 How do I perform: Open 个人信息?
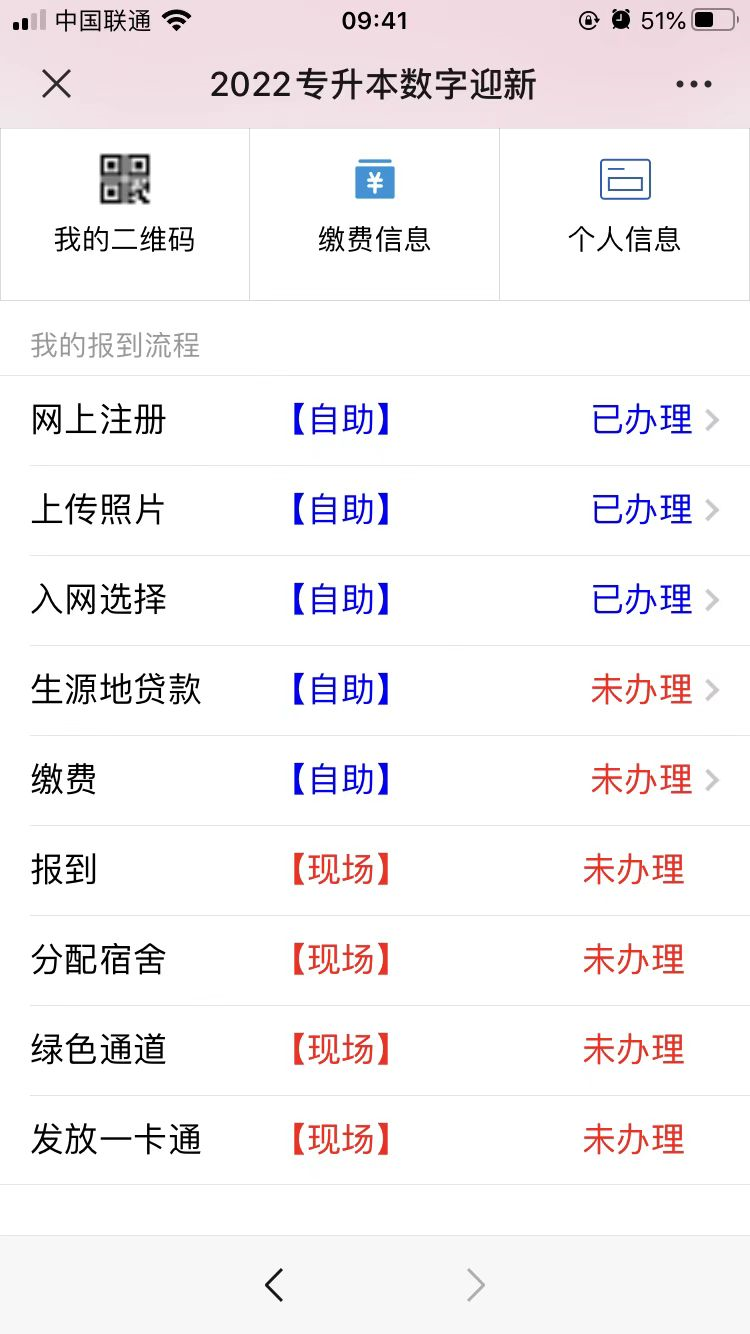[625, 214]
